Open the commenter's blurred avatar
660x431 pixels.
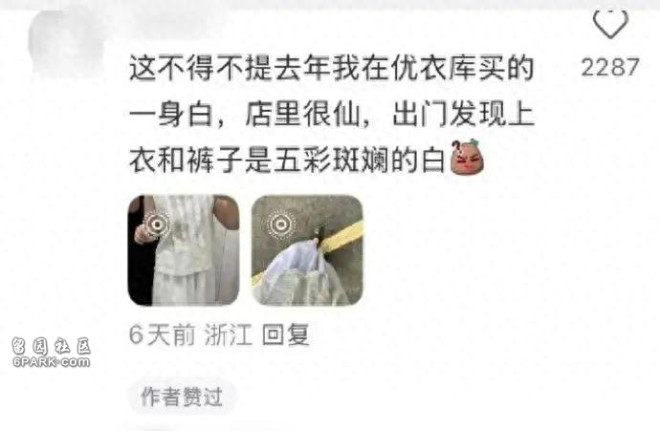tap(62, 42)
